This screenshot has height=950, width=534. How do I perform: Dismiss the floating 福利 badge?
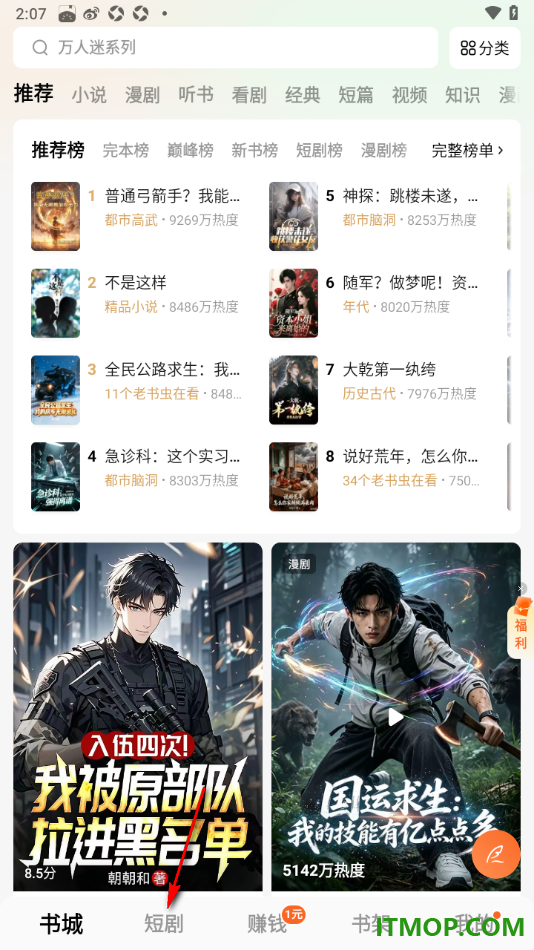coord(521,588)
